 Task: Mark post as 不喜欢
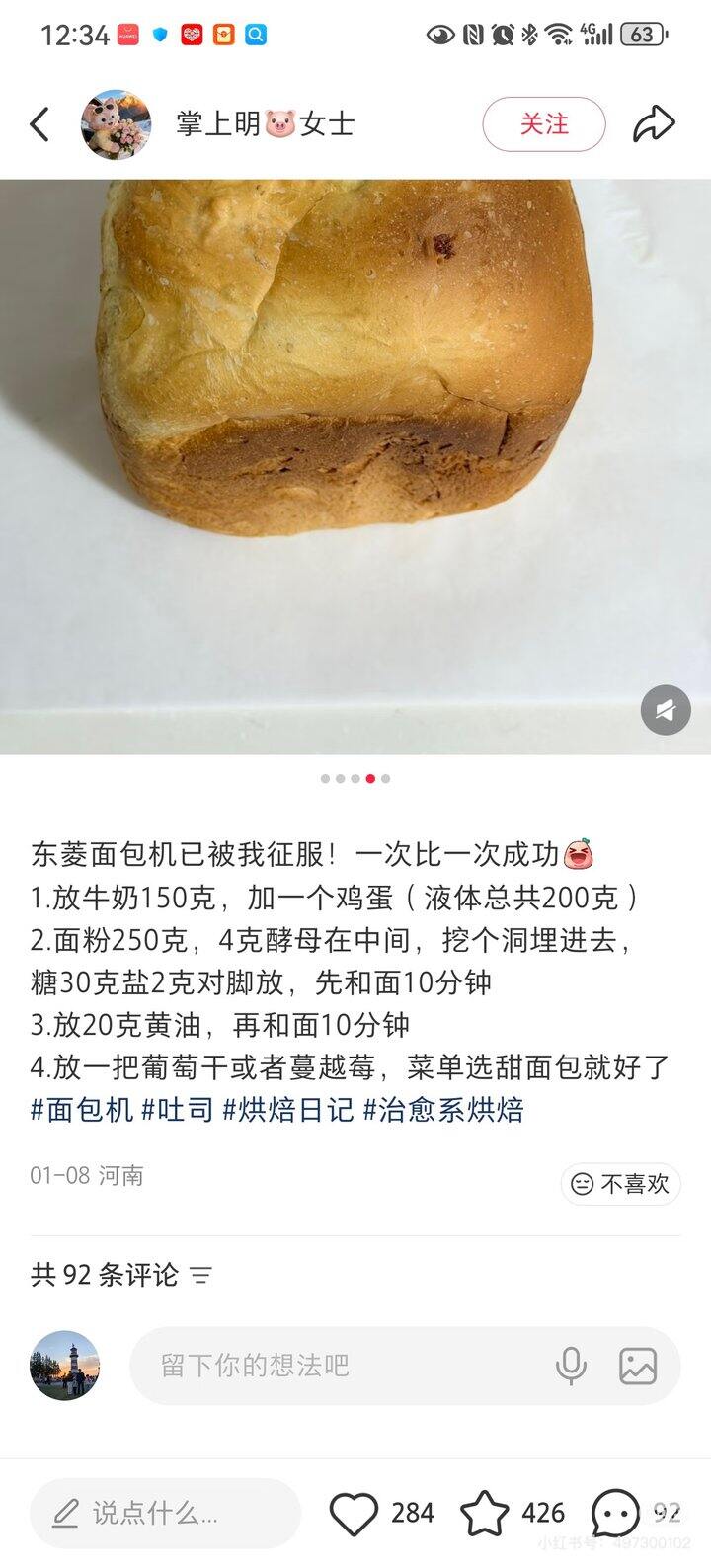621,1183
